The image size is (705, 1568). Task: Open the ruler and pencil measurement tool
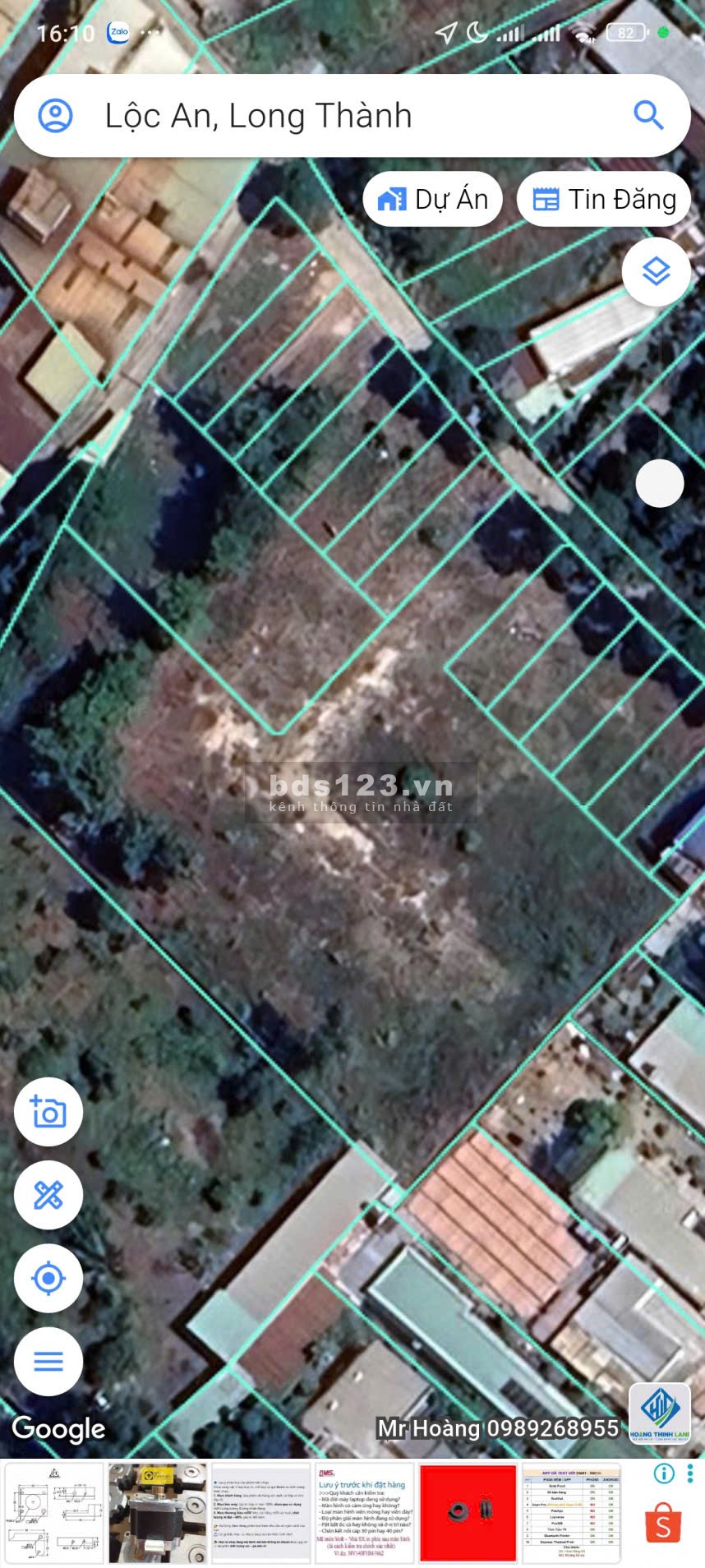click(x=48, y=1195)
